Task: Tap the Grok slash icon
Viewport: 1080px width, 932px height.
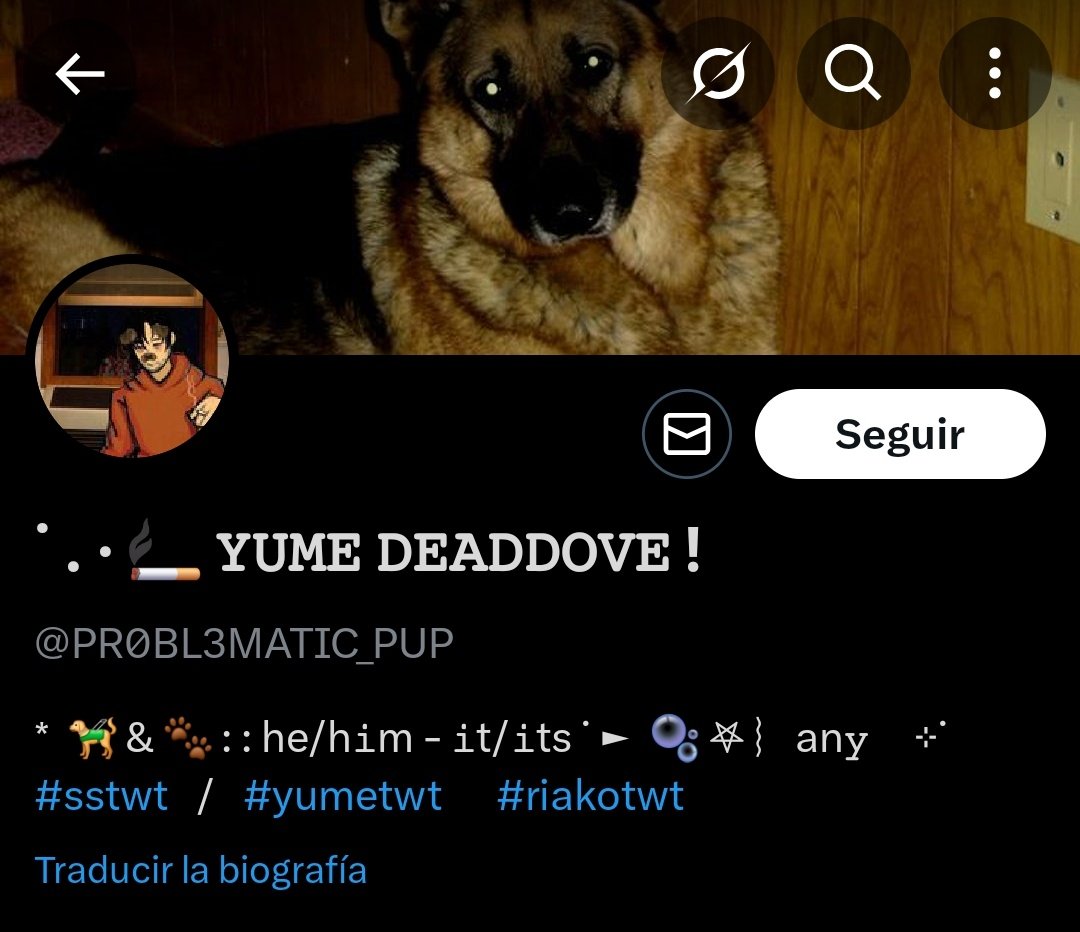Action: tap(717, 73)
